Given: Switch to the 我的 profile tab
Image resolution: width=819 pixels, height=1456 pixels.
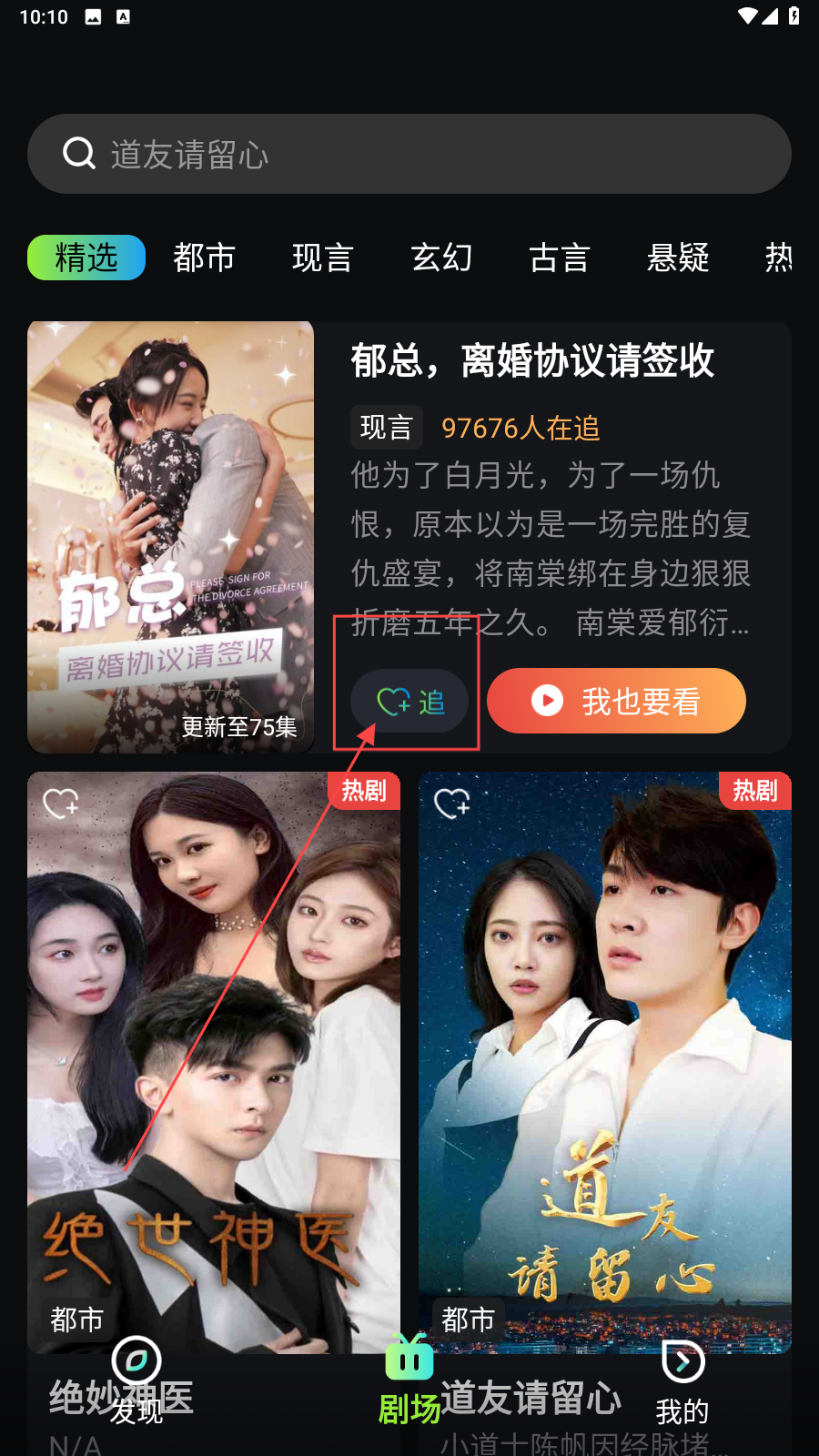Looking at the screenshot, I should pos(682,1379).
